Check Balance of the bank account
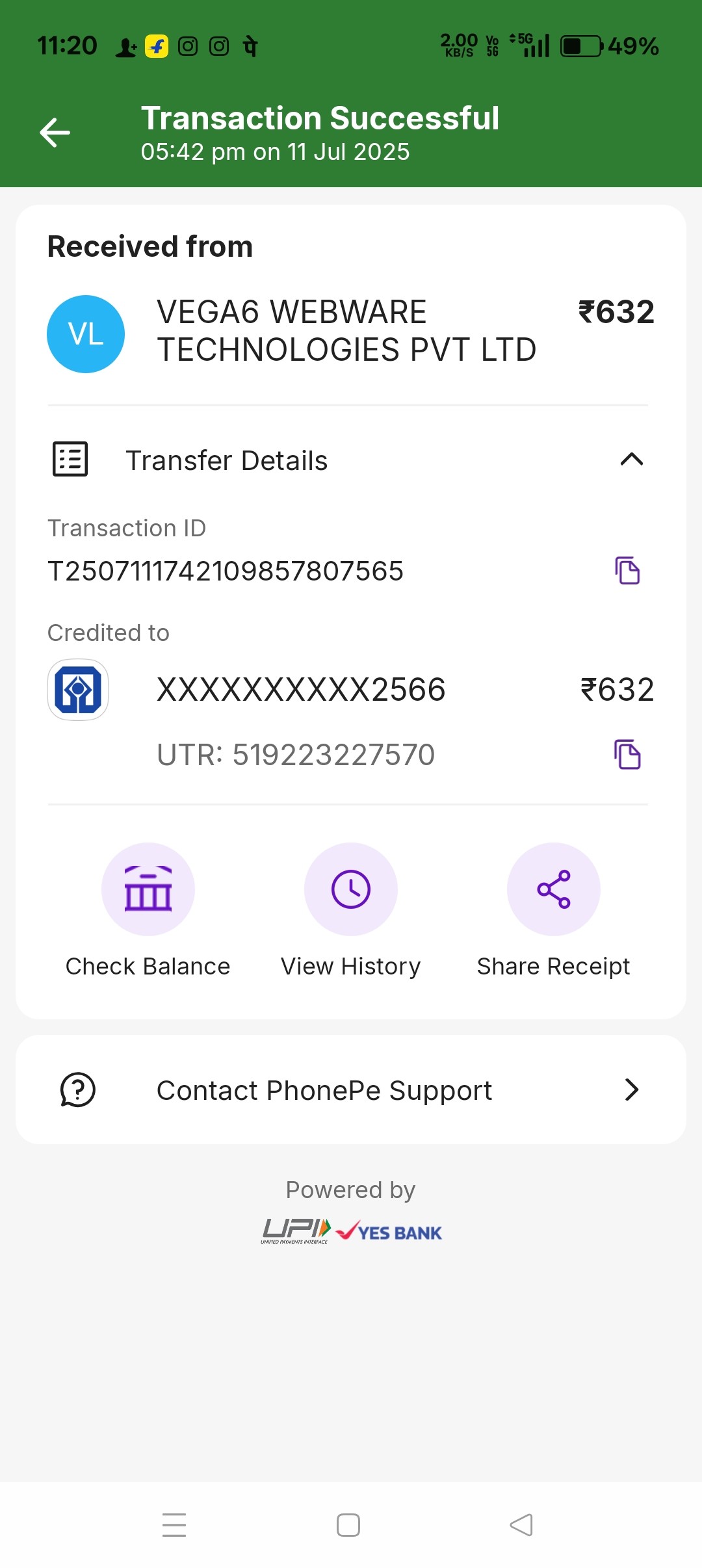The width and height of the screenshot is (702, 1568). click(x=148, y=889)
